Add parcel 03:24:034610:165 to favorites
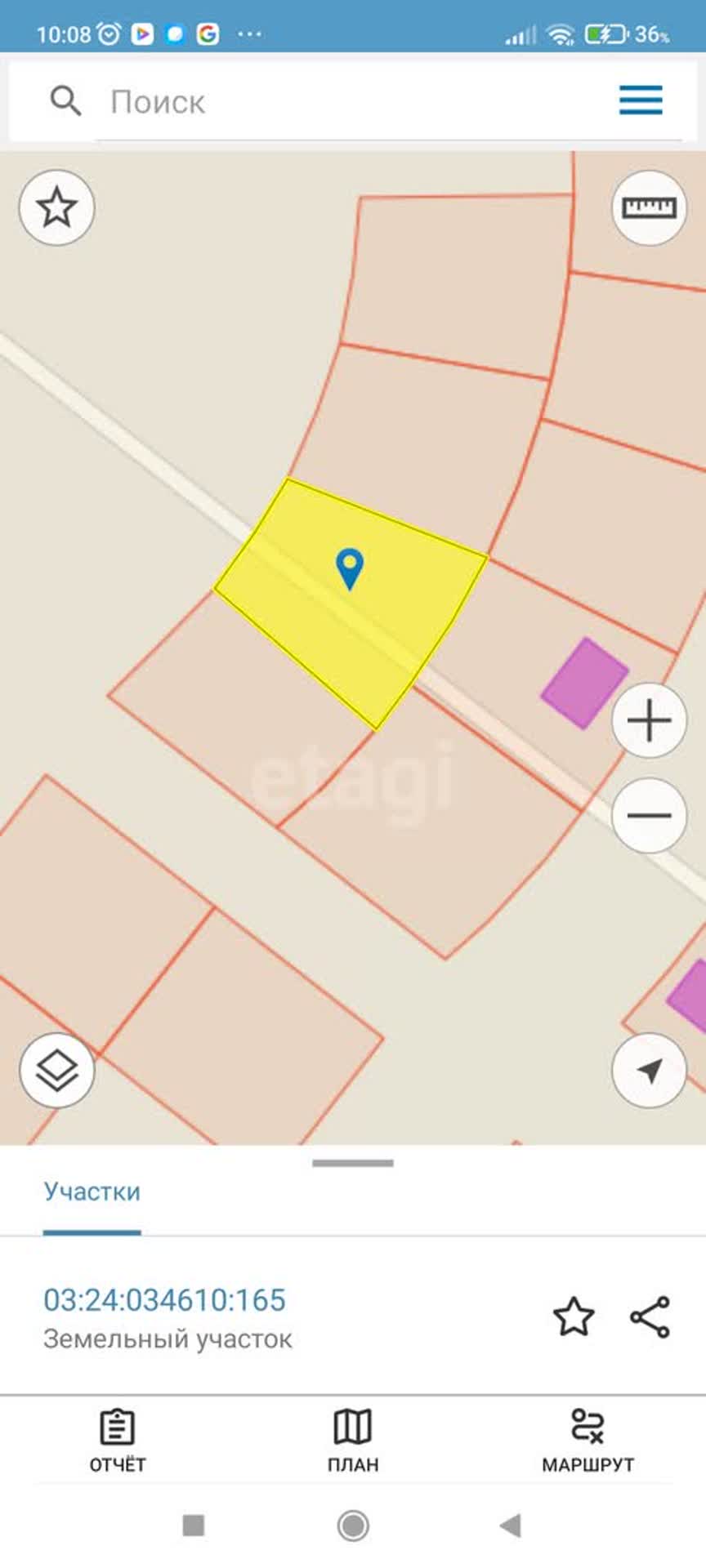 (x=573, y=1316)
